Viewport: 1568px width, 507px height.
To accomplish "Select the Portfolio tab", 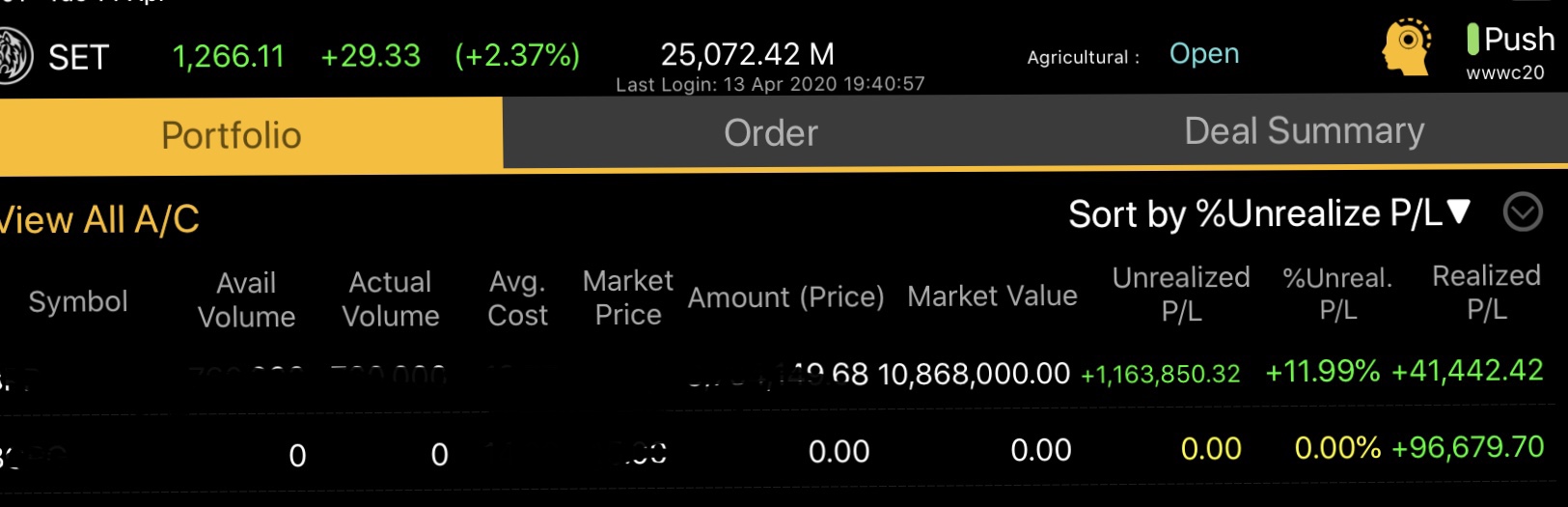I will [232, 135].
